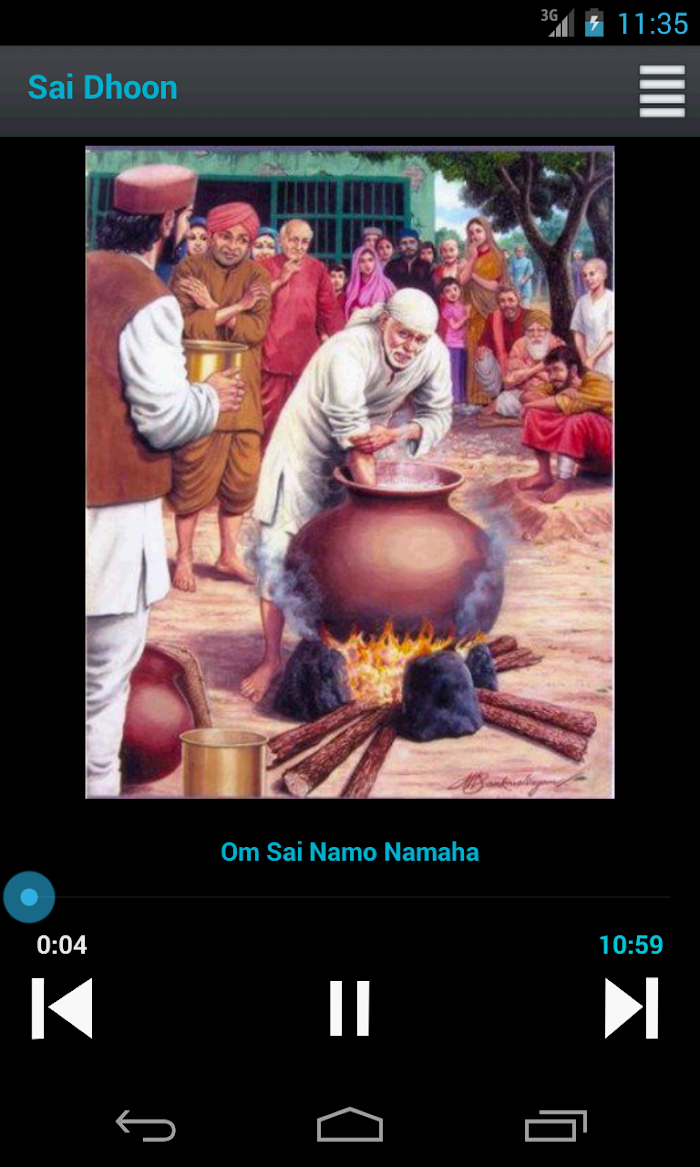
Task: Skip to the next track
Action: coord(631,1007)
